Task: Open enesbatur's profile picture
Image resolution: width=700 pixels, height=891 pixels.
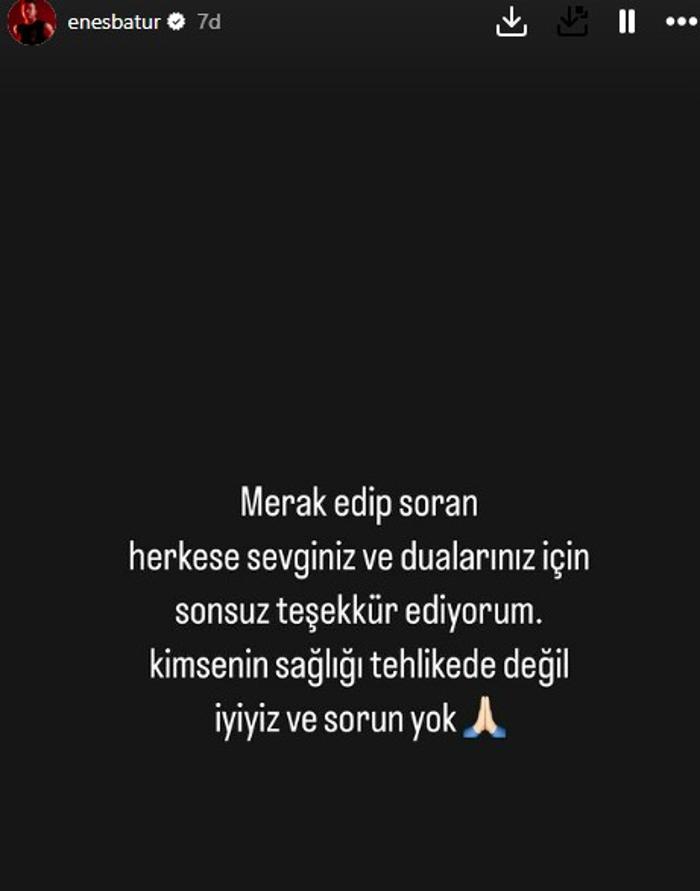Action: (x=31, y=22)
